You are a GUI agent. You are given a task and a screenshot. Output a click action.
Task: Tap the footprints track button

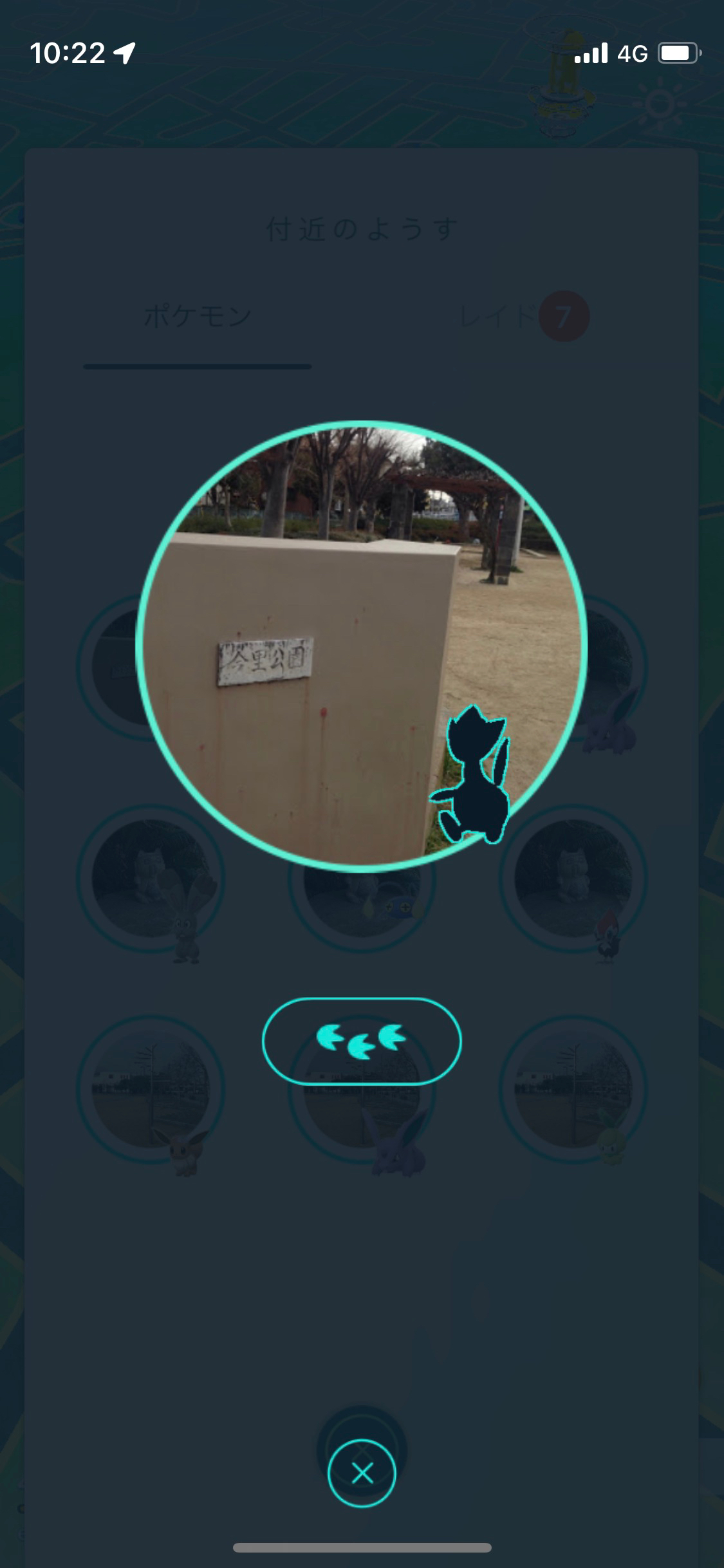(361, 1041)
